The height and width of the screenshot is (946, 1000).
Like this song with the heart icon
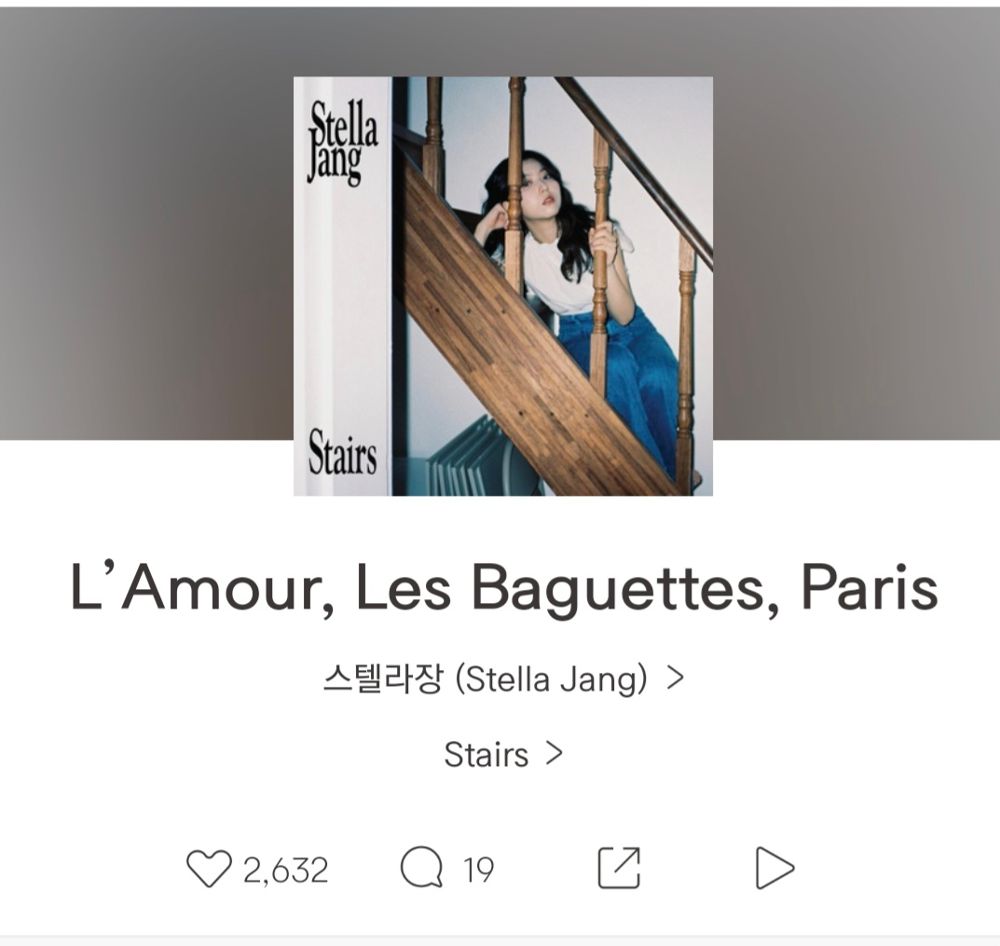(x=209, y=868)
